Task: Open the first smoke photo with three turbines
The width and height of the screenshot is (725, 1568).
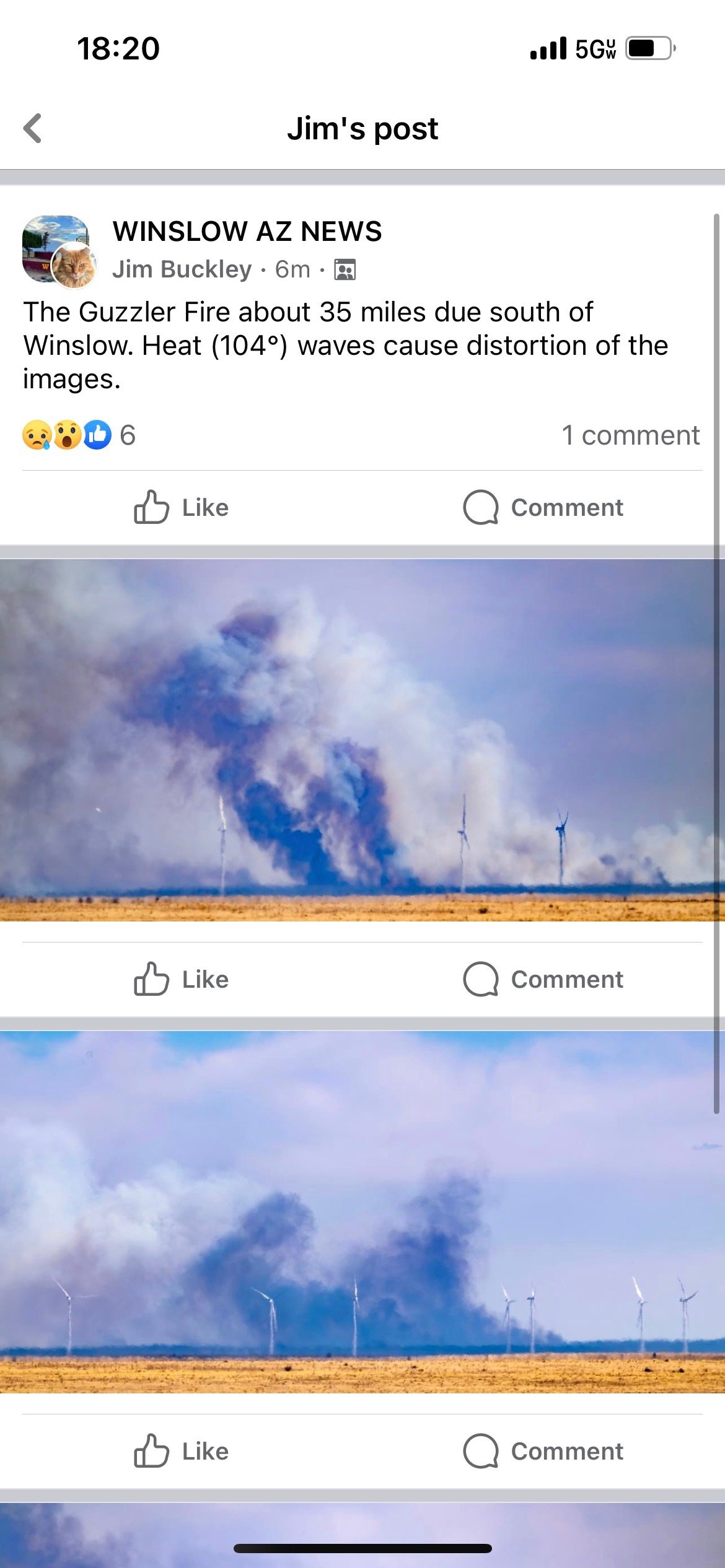Action: [x=362, y=740]
